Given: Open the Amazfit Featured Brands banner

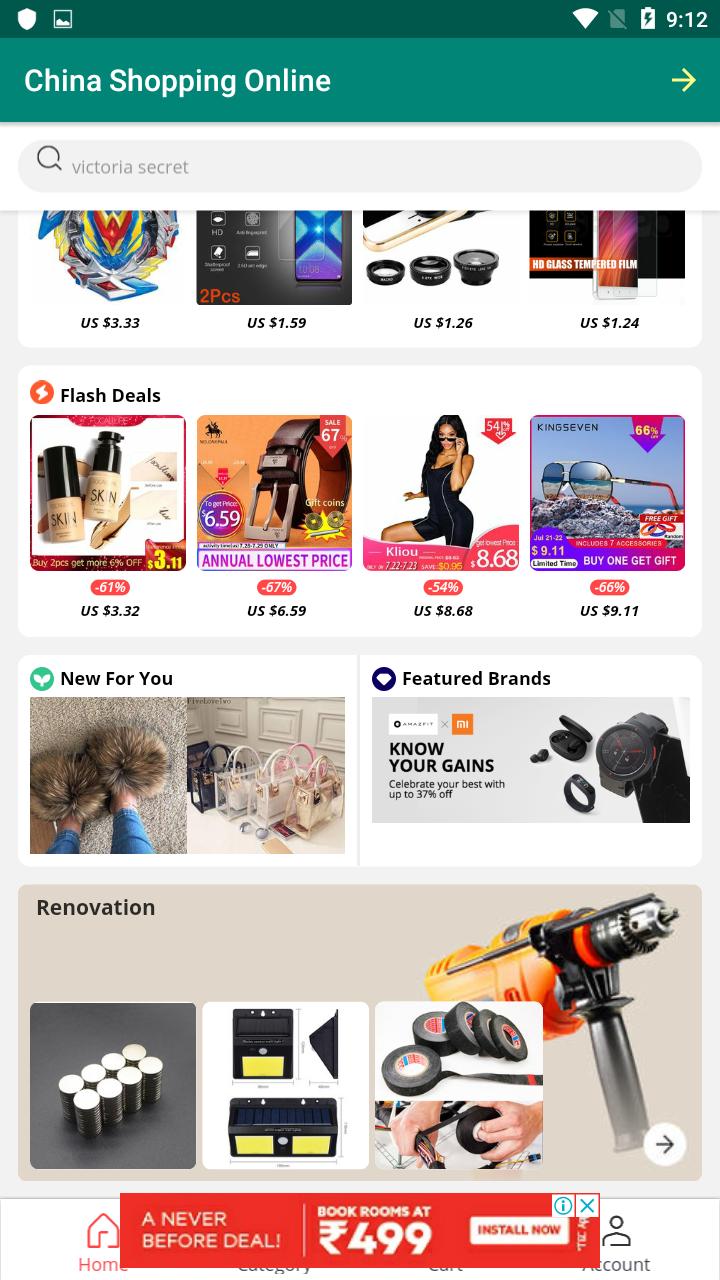Looking at the screenshot, I should click(x=530, y=760).
